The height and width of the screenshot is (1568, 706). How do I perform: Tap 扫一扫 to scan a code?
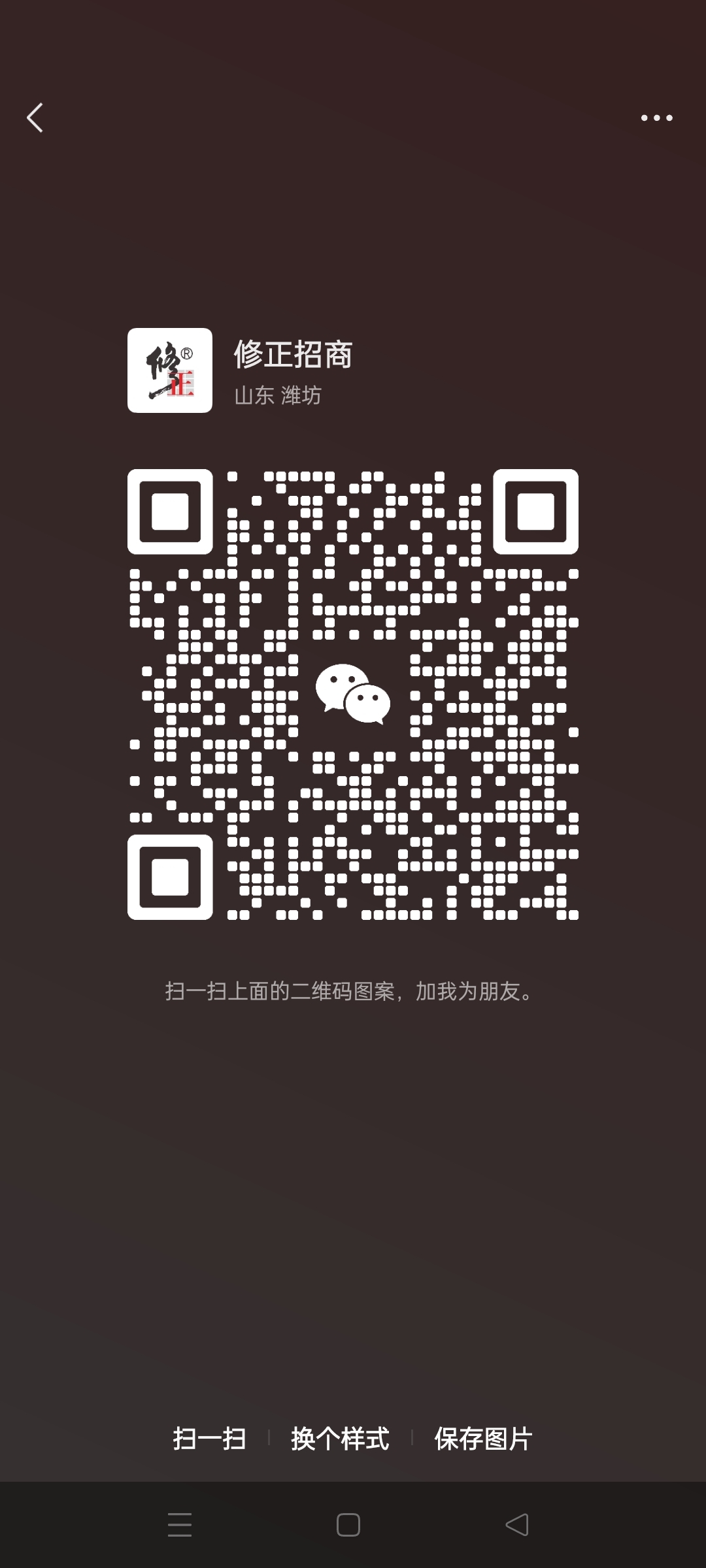(209, 1438)
